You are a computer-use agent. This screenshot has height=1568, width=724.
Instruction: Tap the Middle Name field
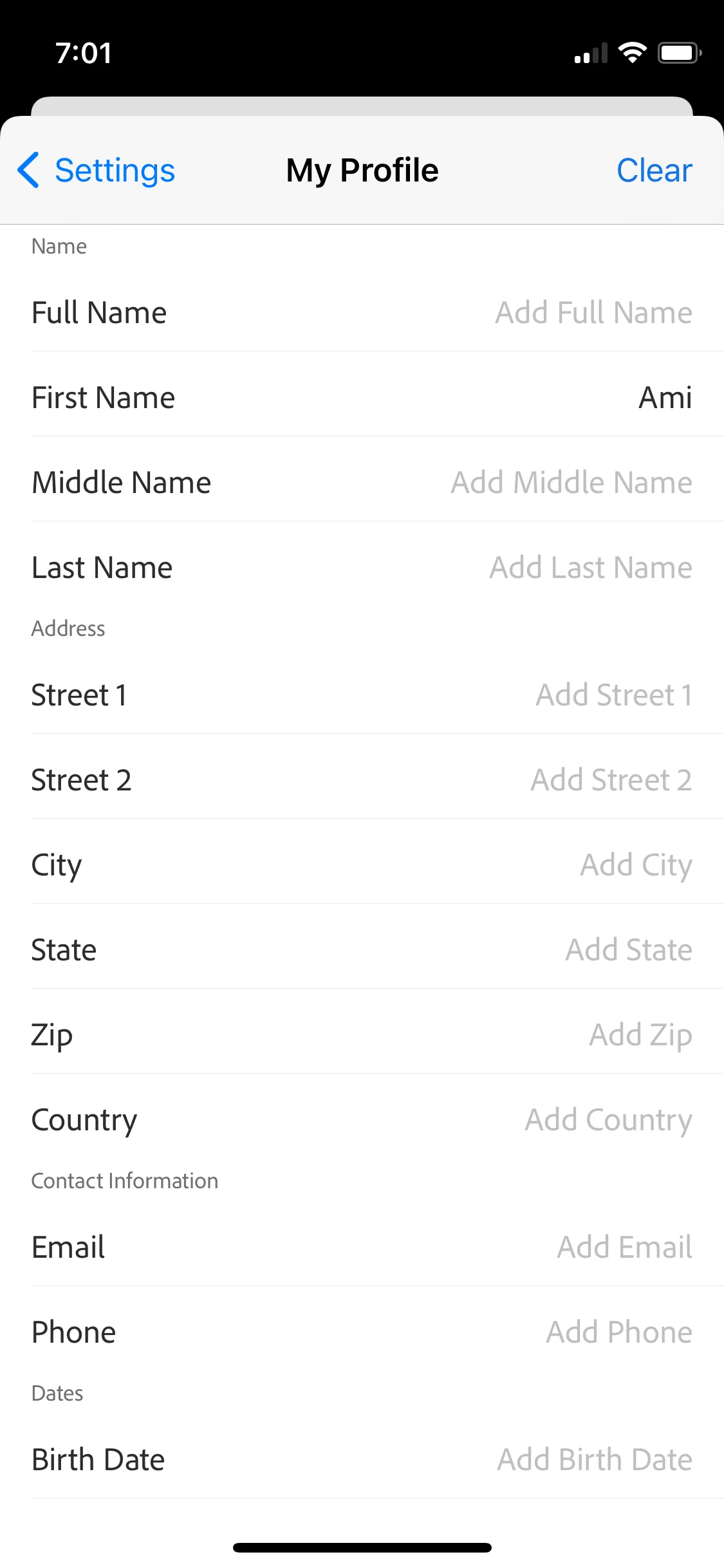571,483
